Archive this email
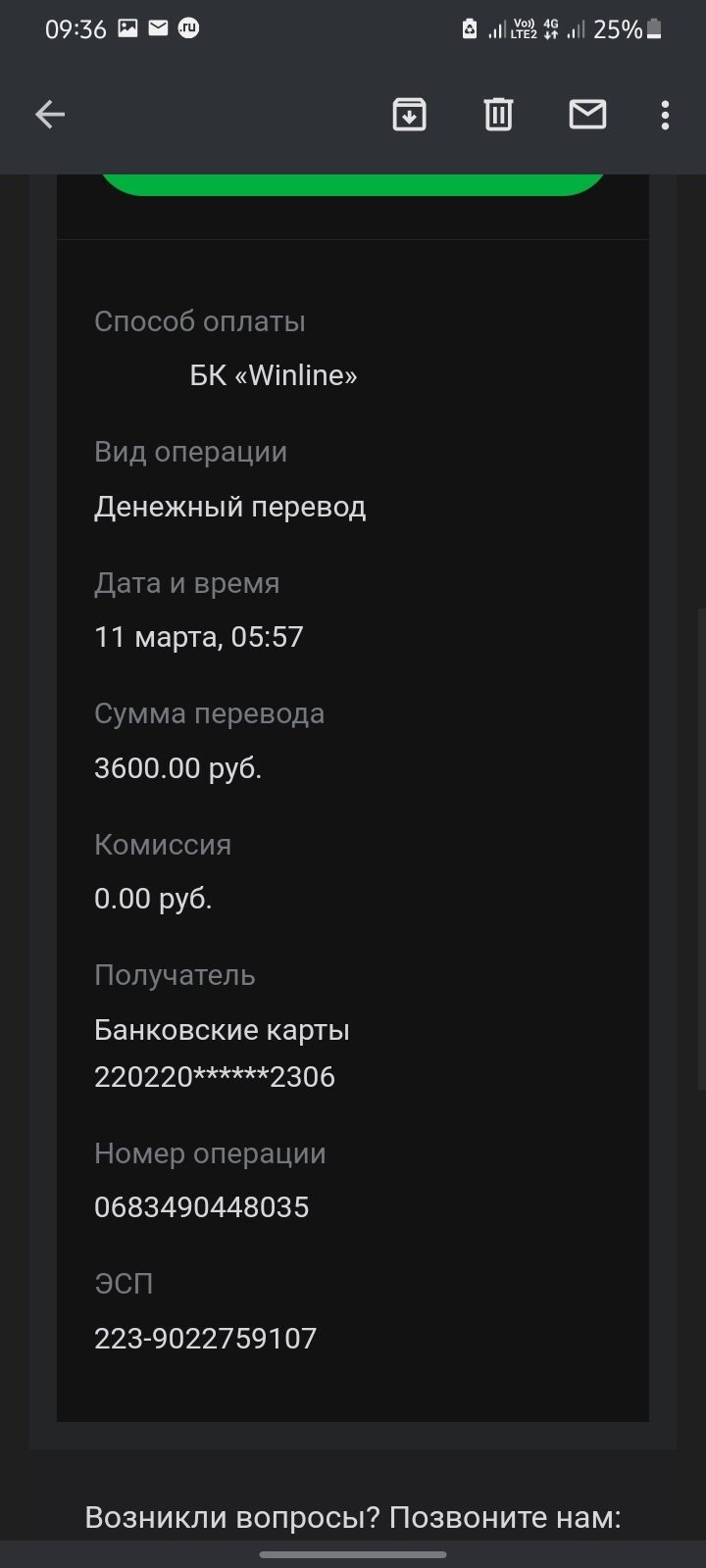This screenshot has width=706, height=1568. (x=409, y=115)
